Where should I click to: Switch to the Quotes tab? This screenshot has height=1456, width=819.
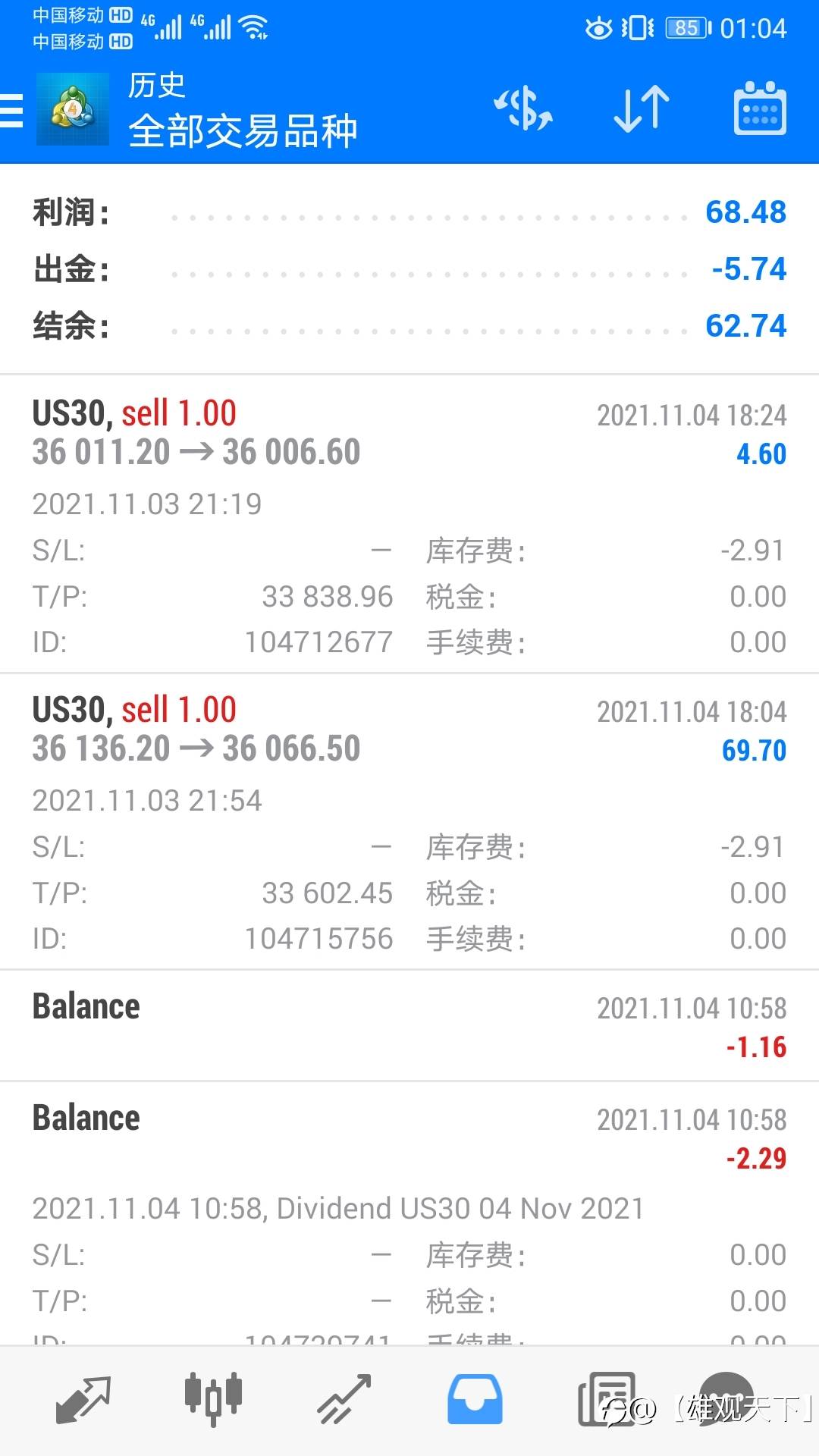83,1400
